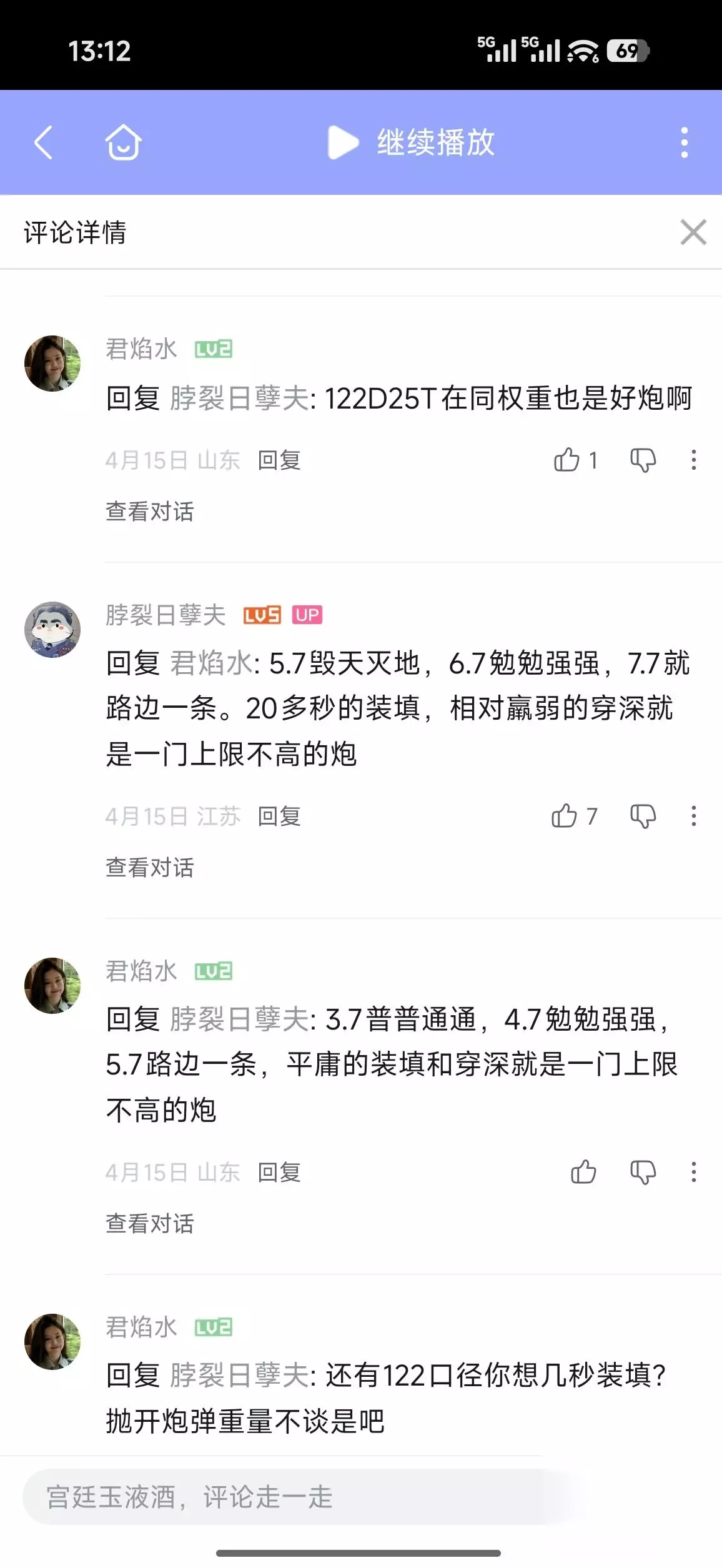Viewport: 722px width, 1568px height.
Task: Reply to 脖裂日孽夫's 江苏 comment
Action: coord(279,816)
